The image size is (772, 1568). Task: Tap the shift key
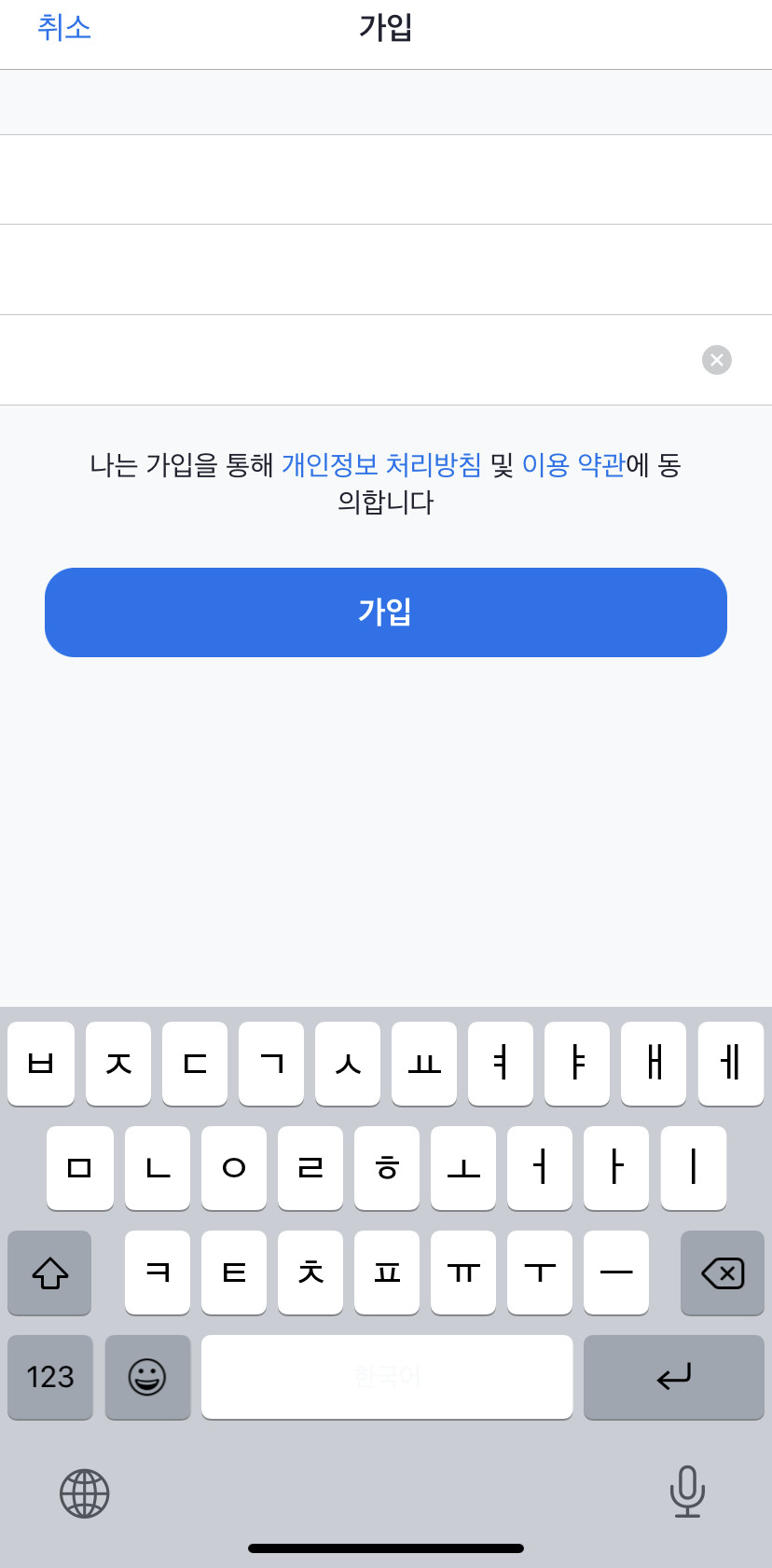coord(49,1272)
